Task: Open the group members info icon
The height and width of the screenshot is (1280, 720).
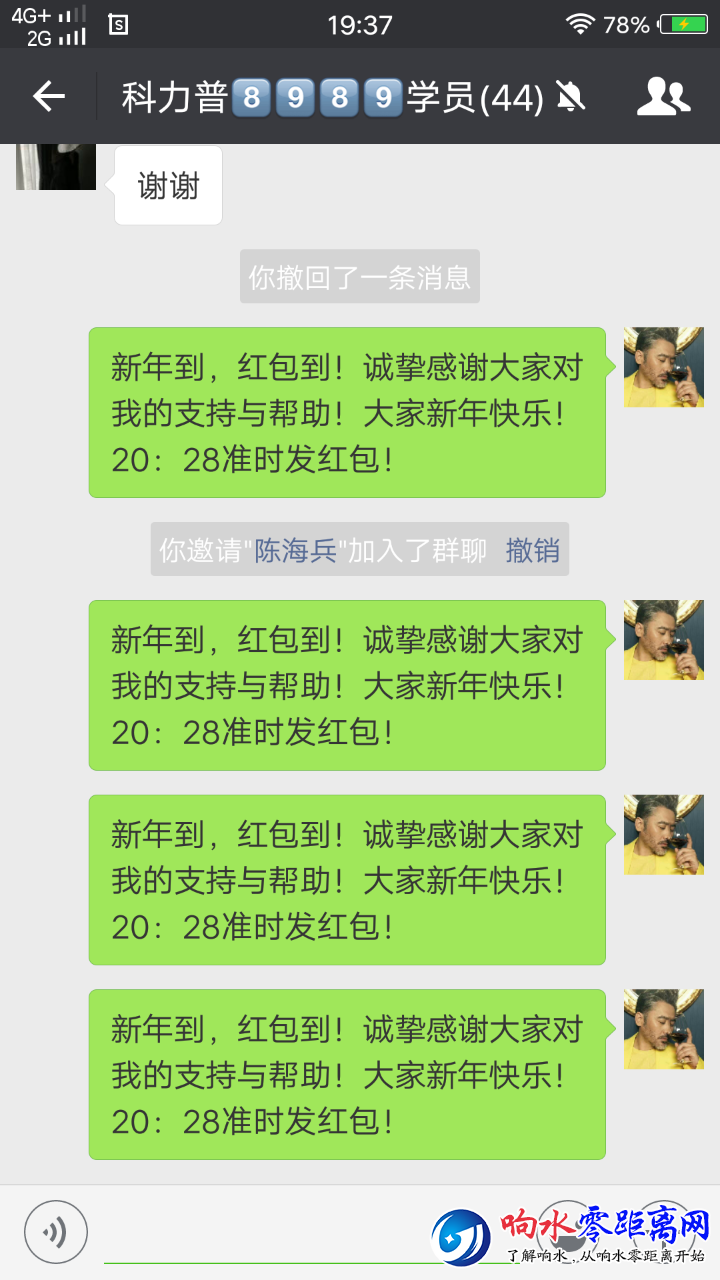Action: (663, 96)
